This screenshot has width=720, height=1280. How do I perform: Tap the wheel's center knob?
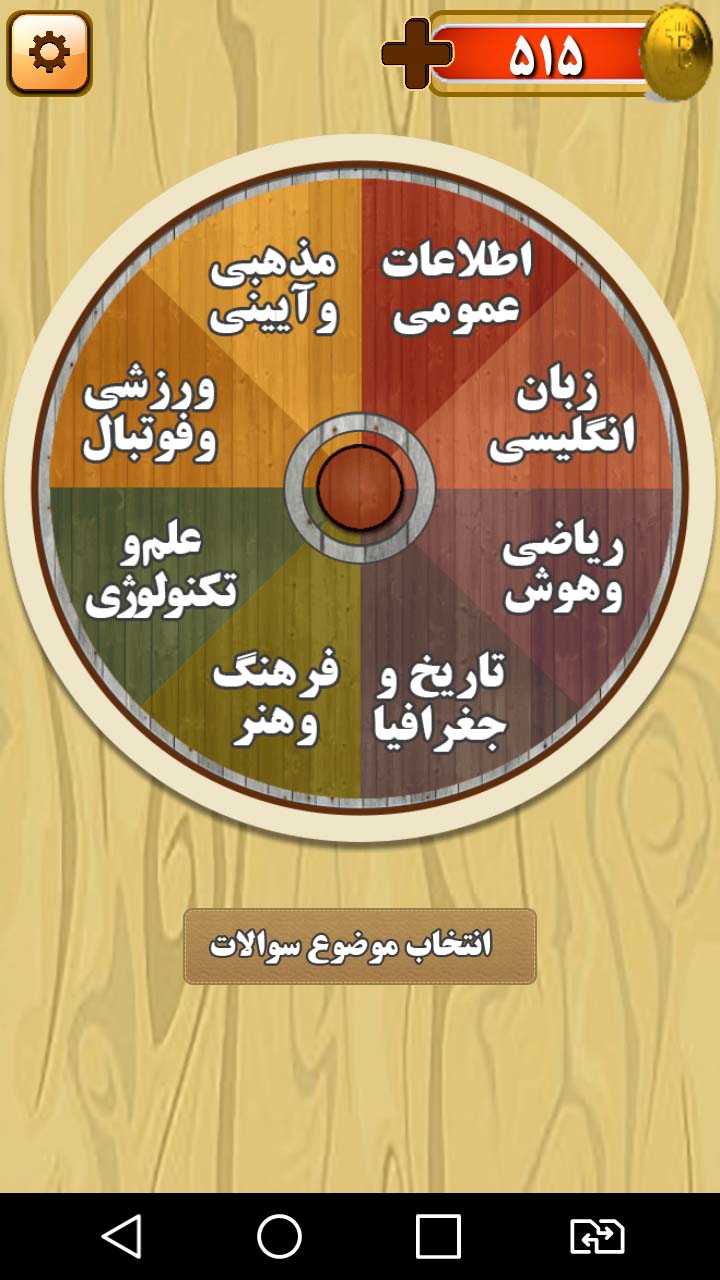coord(360,488)
